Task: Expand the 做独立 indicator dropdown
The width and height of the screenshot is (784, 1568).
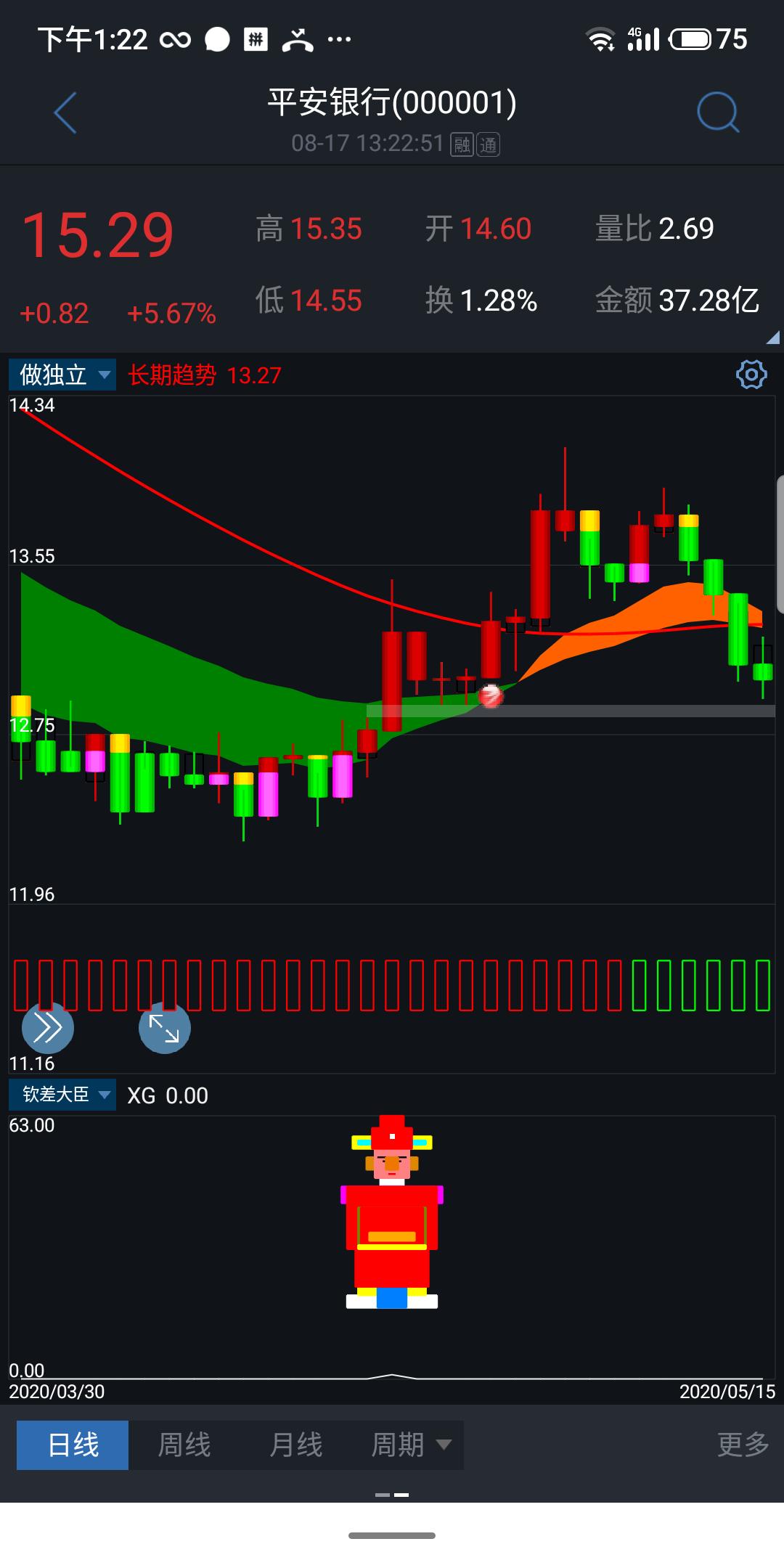Action: 62,375
